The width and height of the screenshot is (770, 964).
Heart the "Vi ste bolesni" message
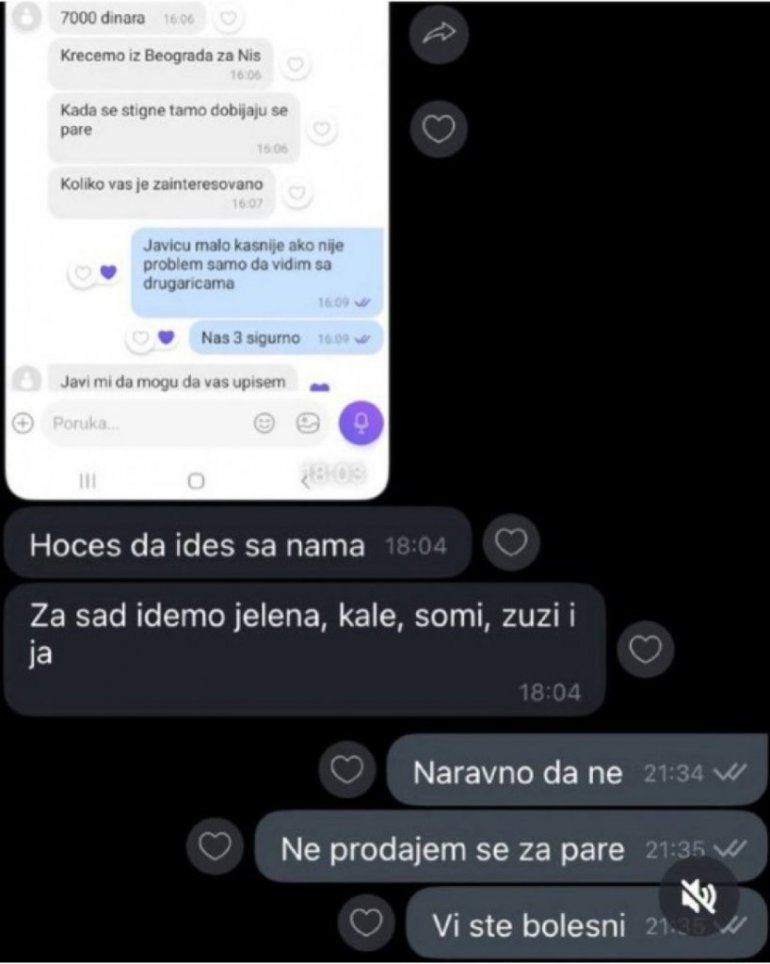point(367,922)
